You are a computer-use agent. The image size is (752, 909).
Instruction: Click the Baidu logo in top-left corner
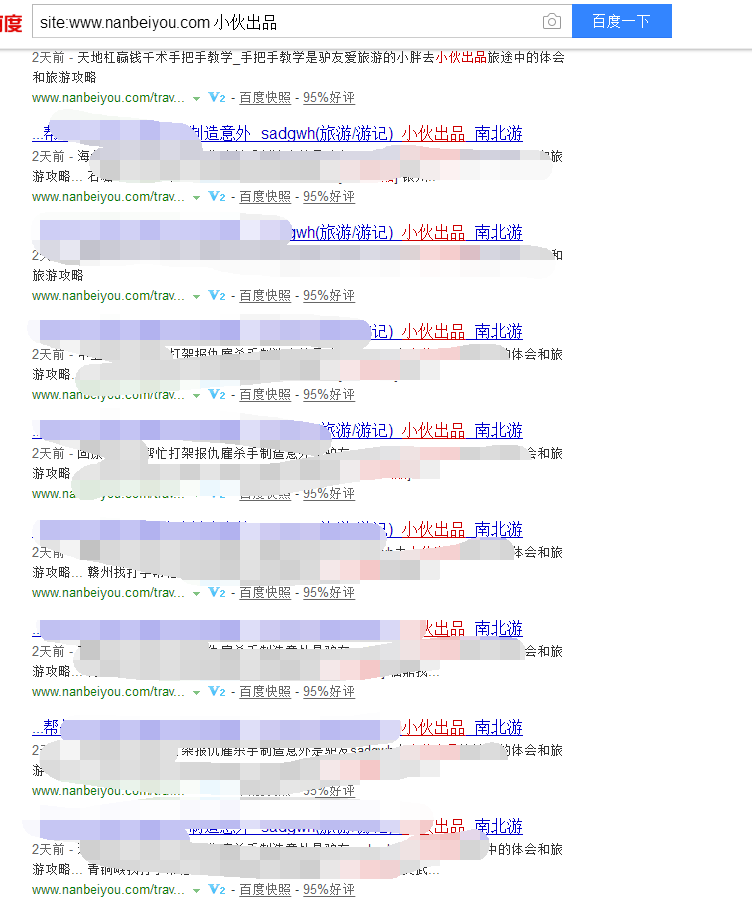[x=8, y=20]
